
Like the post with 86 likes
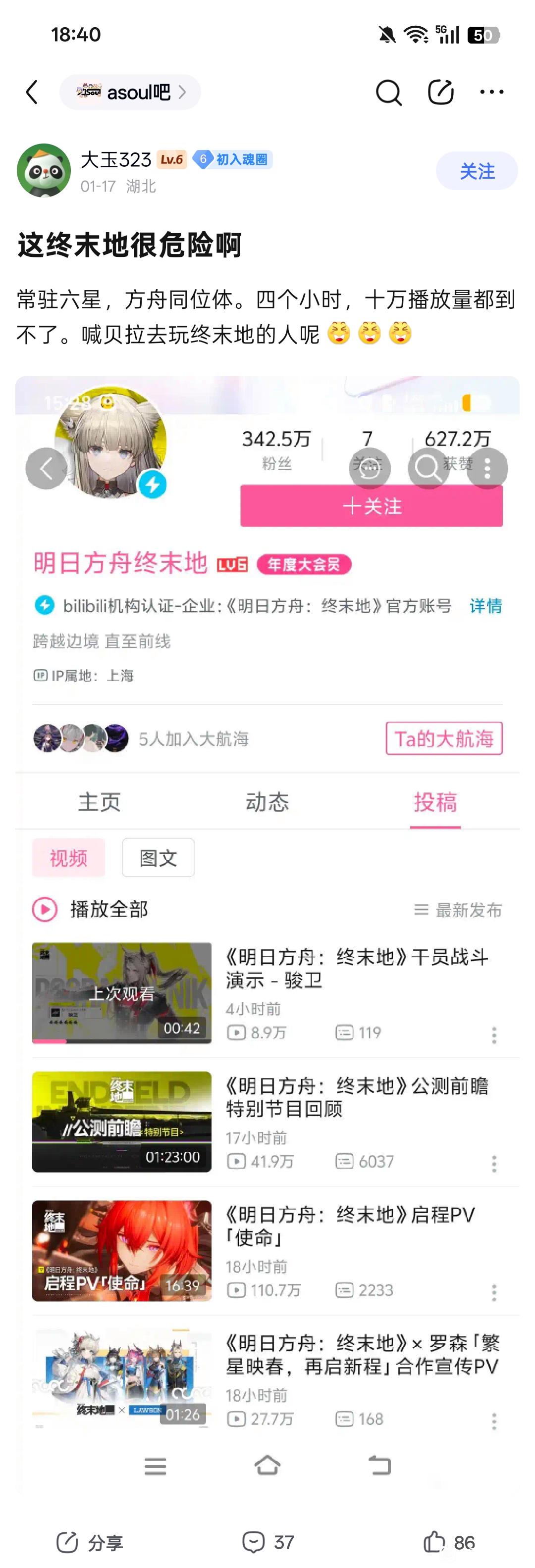point(449,1541)
